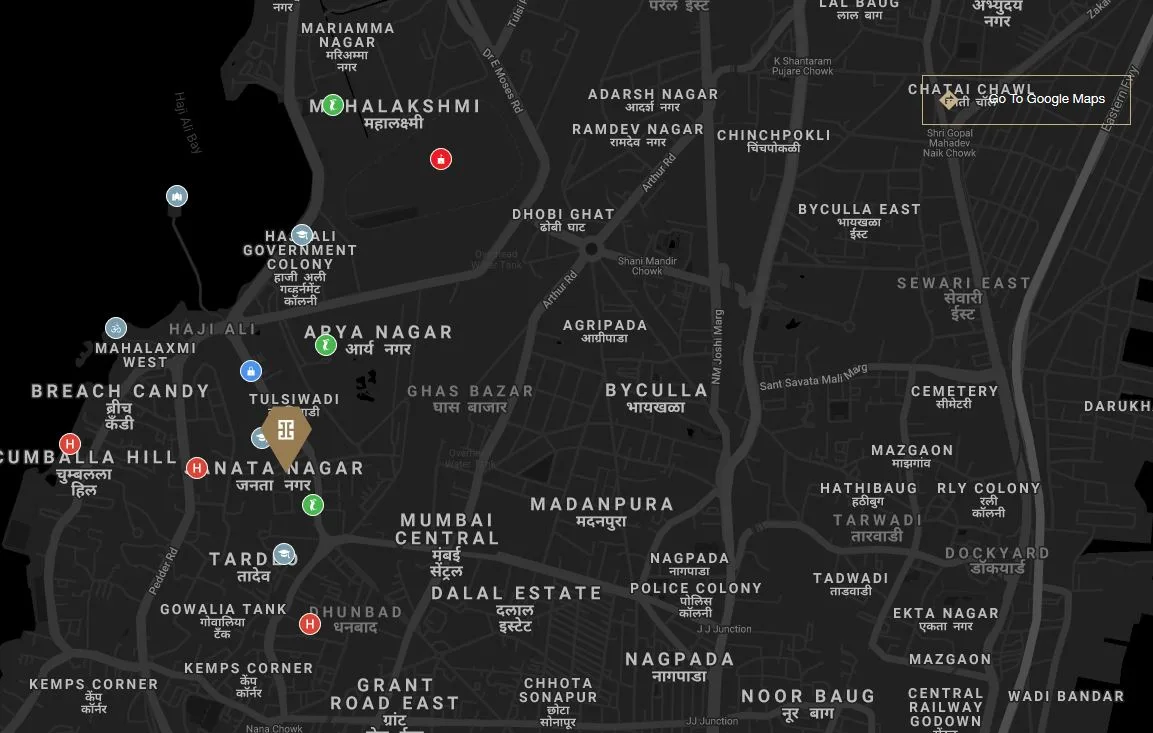Select the hospital marker left of Janata Nagar

197,467
